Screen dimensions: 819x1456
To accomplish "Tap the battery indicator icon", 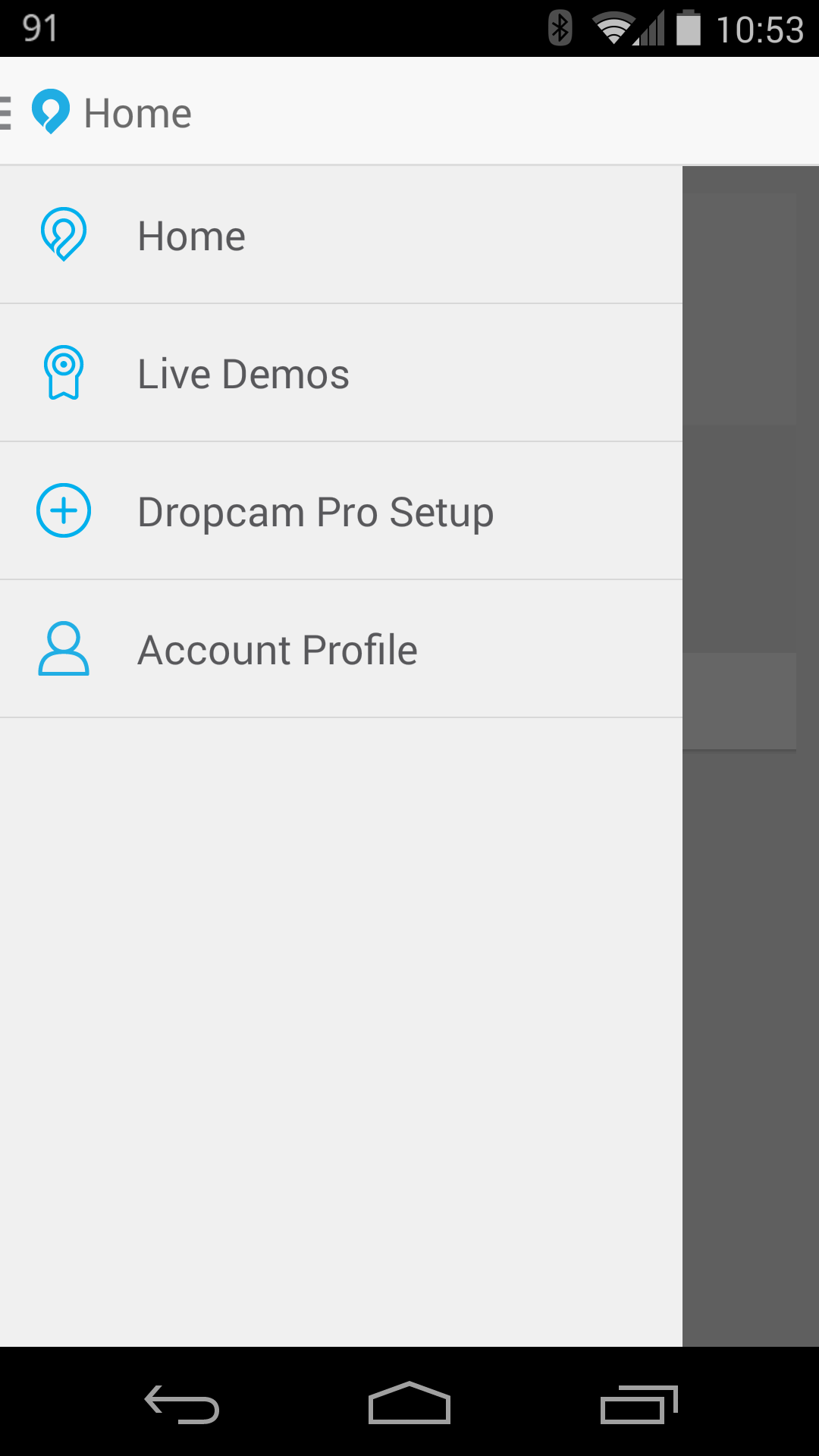I will coord(689,29).
